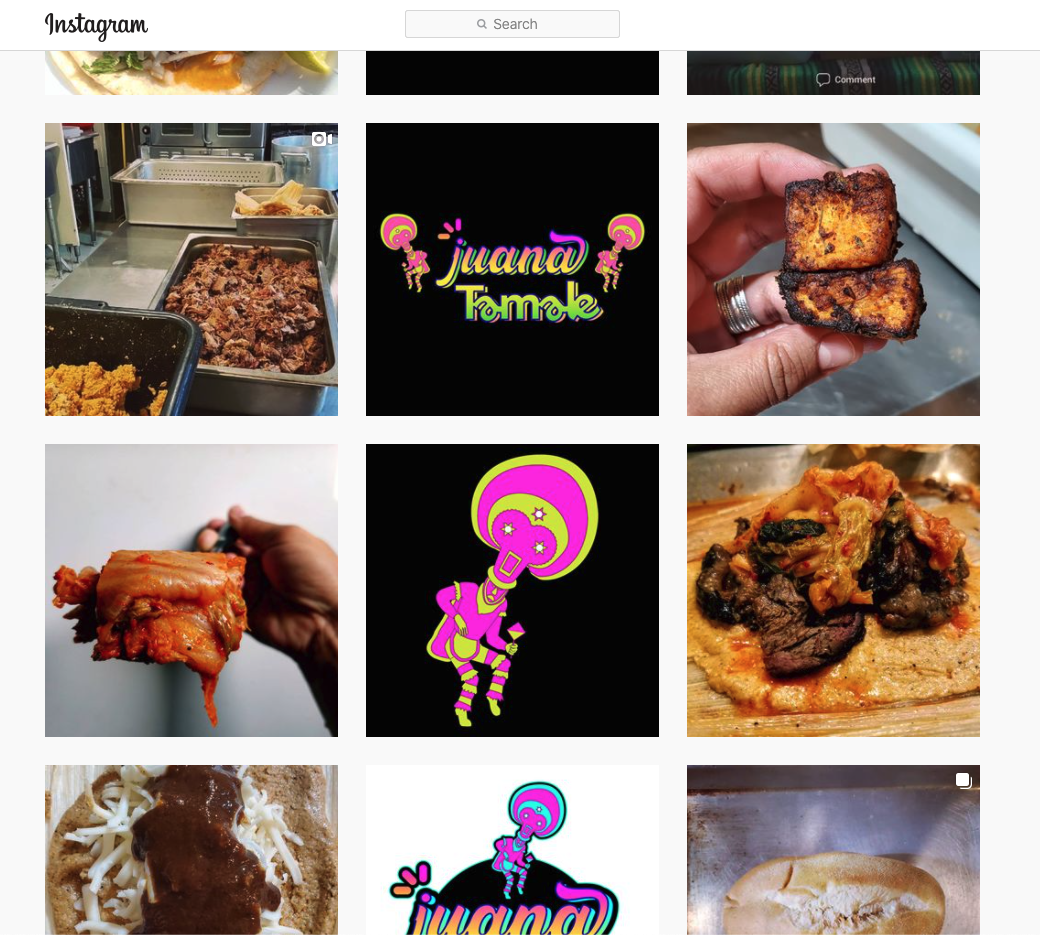The height and width of the screenshot is (935, 1040).
Task: Open the multi-photo bread roll post
Action: [833, 850]
